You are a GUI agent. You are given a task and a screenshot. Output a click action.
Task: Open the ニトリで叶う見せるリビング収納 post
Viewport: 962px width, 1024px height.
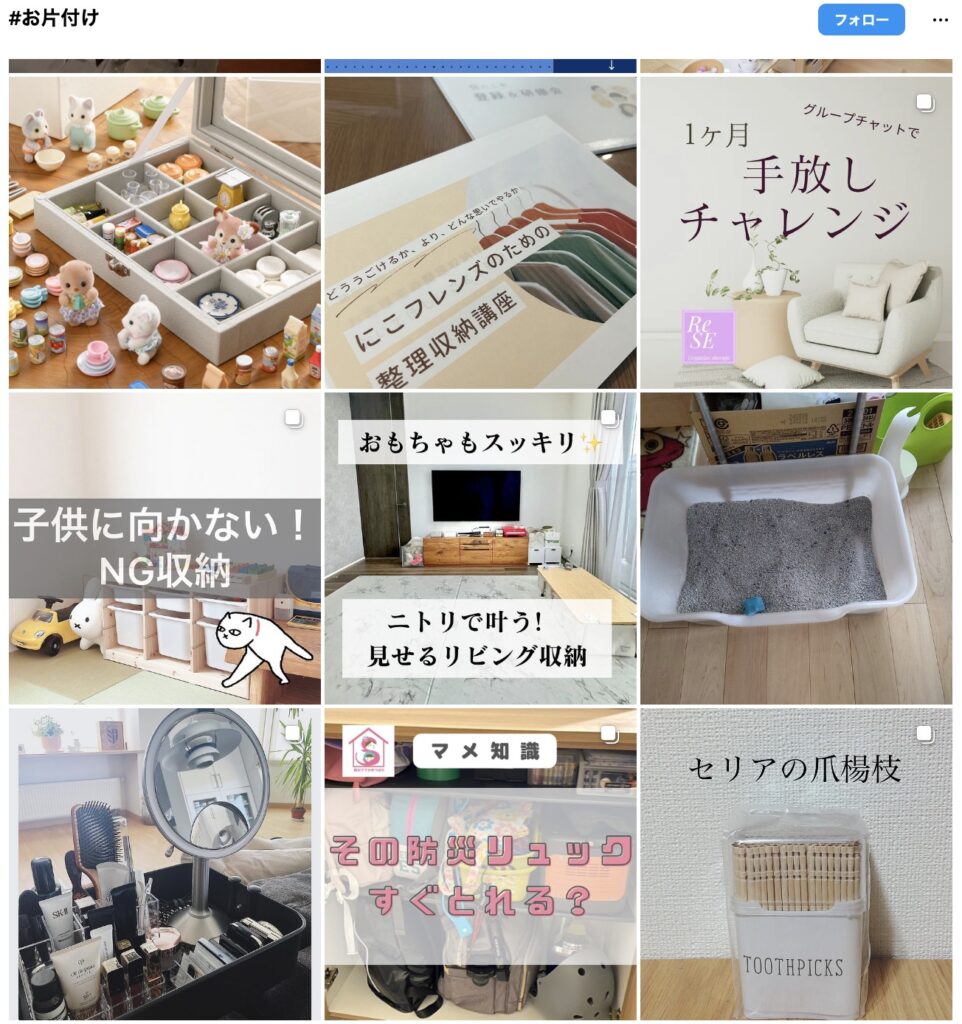click(x=480, y=548)
